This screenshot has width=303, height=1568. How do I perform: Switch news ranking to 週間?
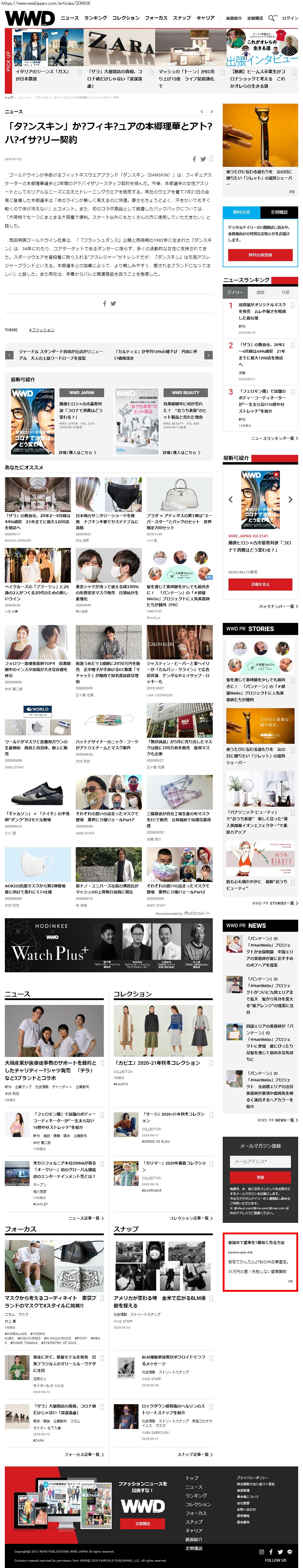point(260,293)
